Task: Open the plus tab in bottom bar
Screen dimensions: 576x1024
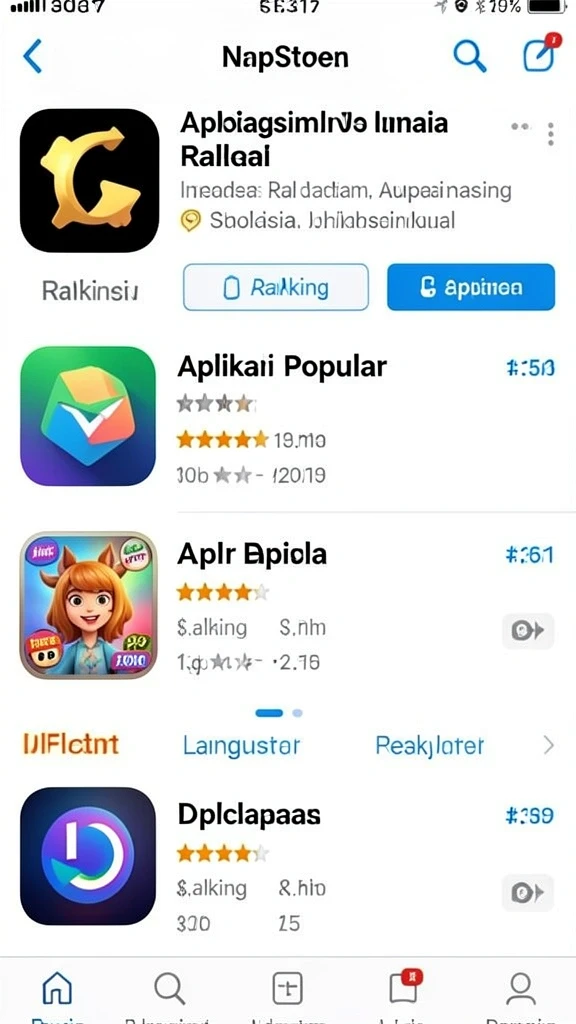Action: (x=287, y=991)
